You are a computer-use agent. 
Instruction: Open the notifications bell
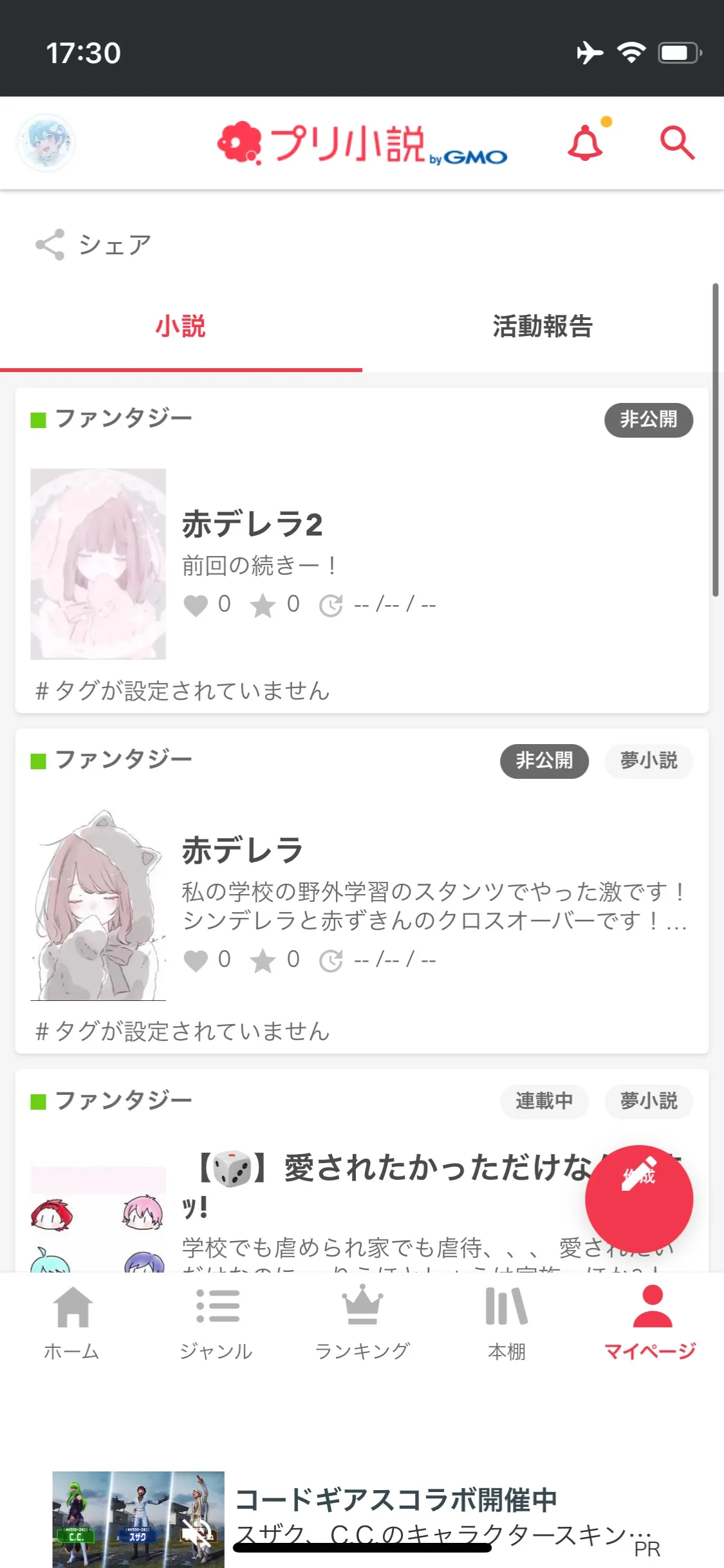[x=586, y=143]
